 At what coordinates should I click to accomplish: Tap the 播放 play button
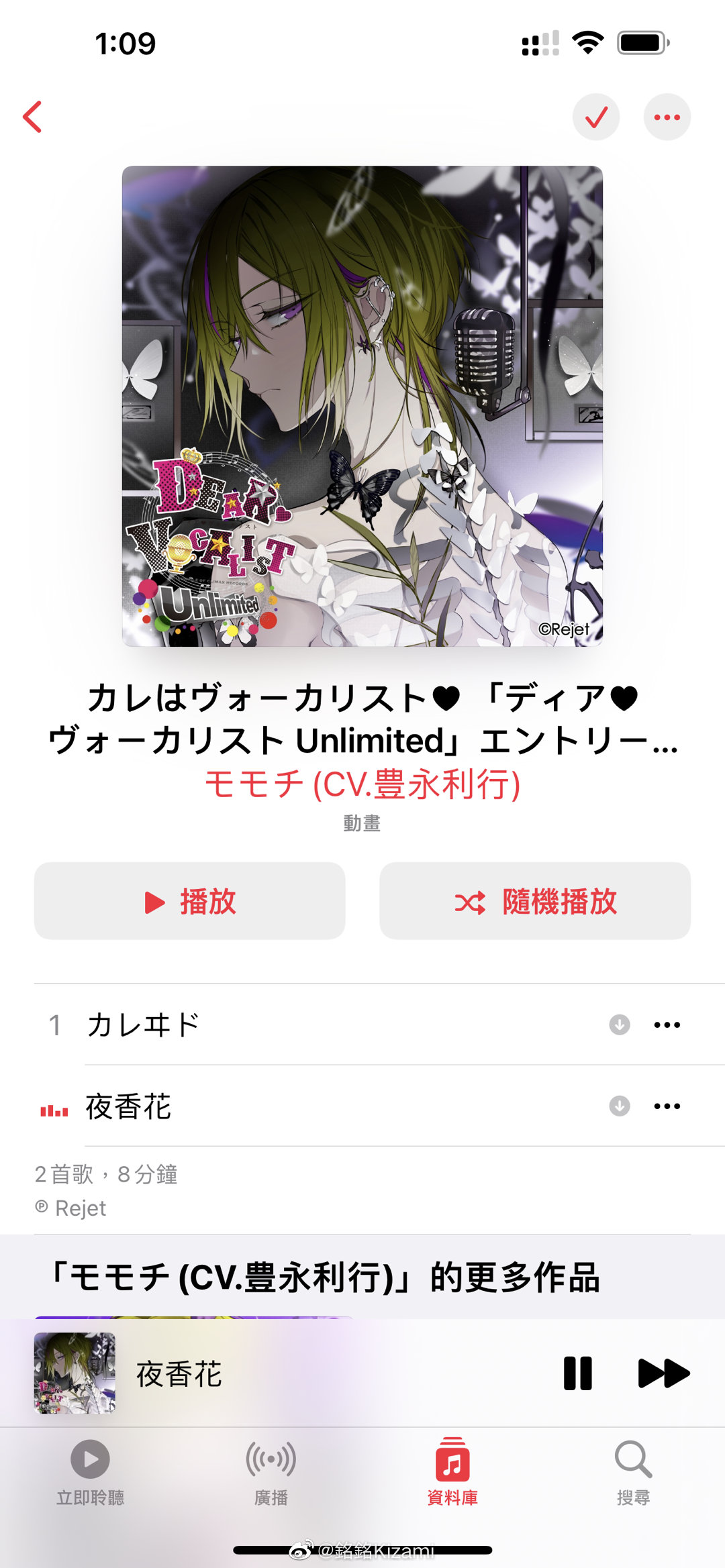click(x=190, y=901)
